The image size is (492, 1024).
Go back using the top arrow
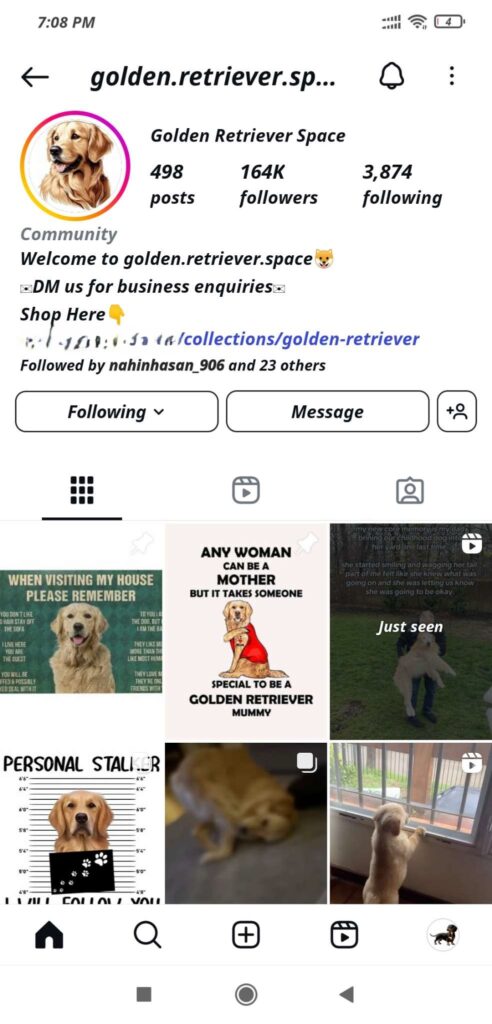pyautogui.click(x=35, y=77)
